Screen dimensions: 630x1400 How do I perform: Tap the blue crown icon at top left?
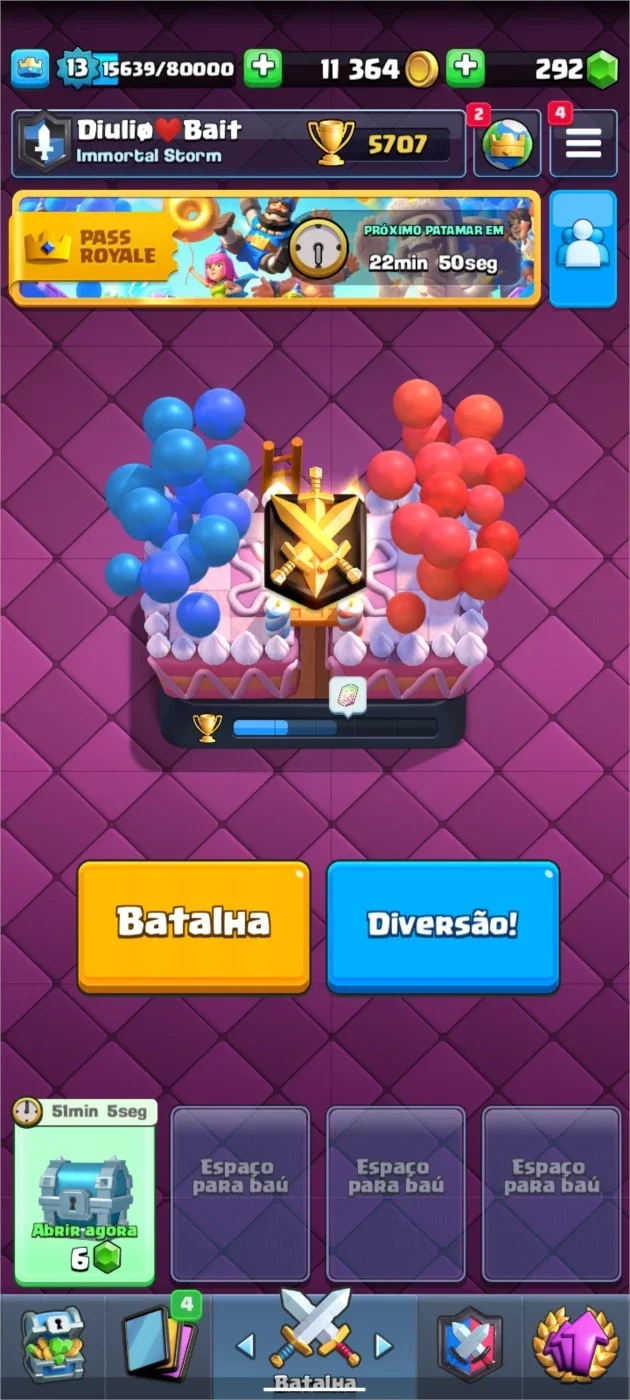point(30,68)
